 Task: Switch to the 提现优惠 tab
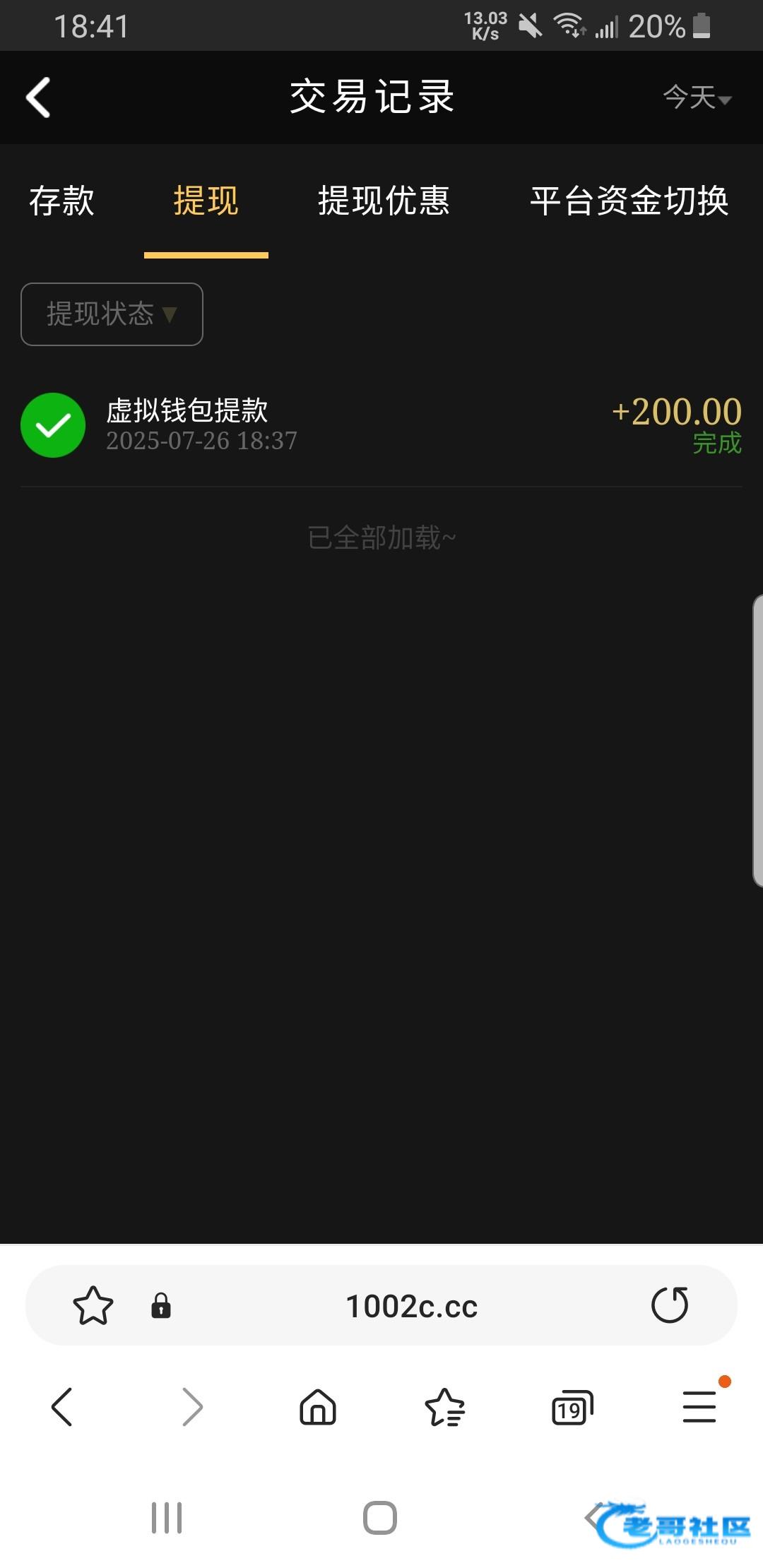(x=384, y=201)
